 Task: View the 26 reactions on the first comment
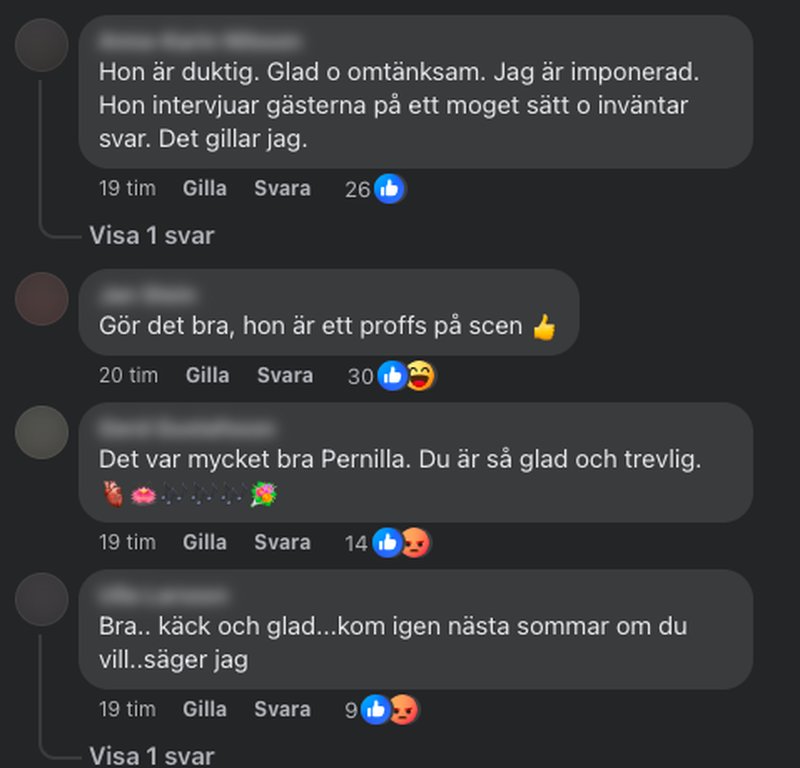[374, 188]
